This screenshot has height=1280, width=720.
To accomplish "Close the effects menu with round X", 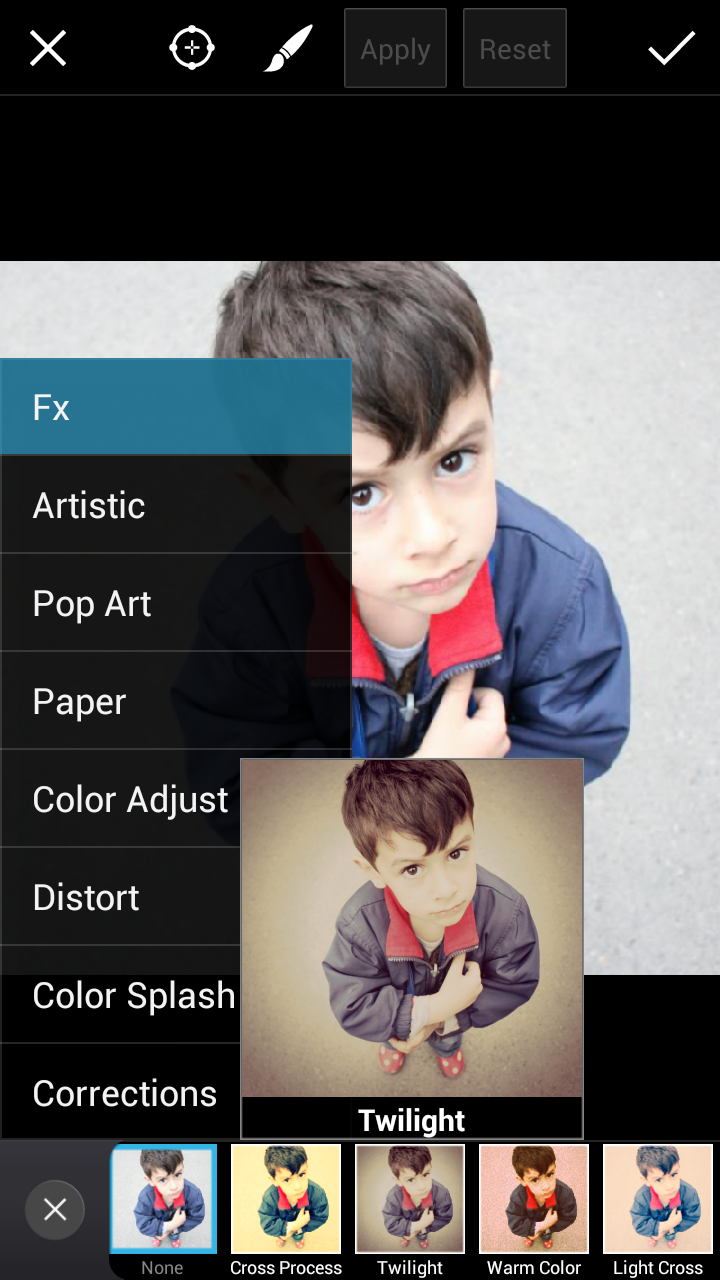I will pyautogui.click(x=55, y=1210).
